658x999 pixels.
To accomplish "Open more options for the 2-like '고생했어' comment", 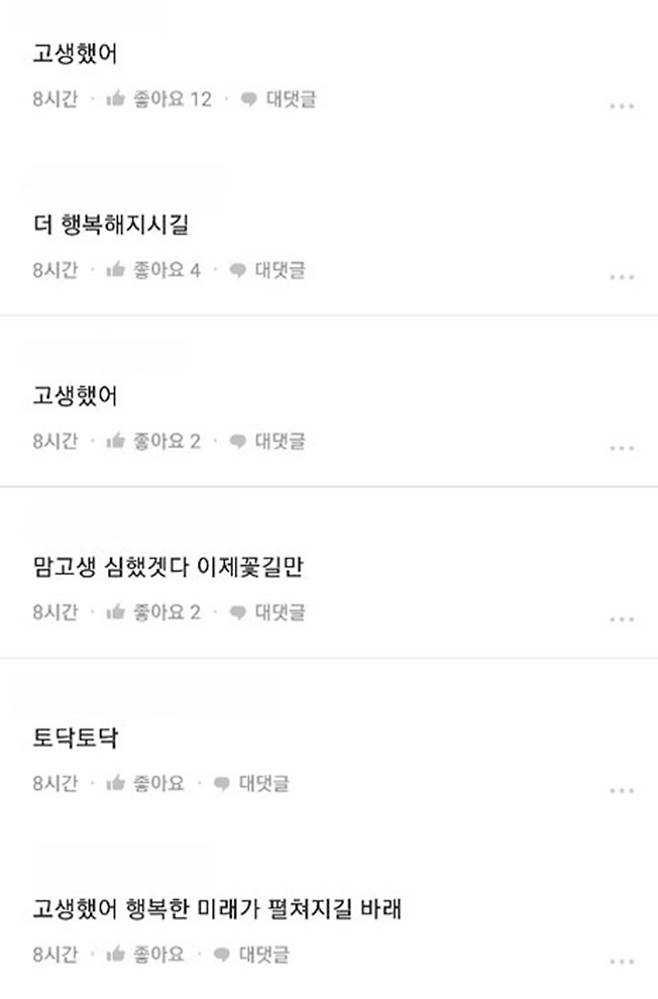I will (622, 448).
